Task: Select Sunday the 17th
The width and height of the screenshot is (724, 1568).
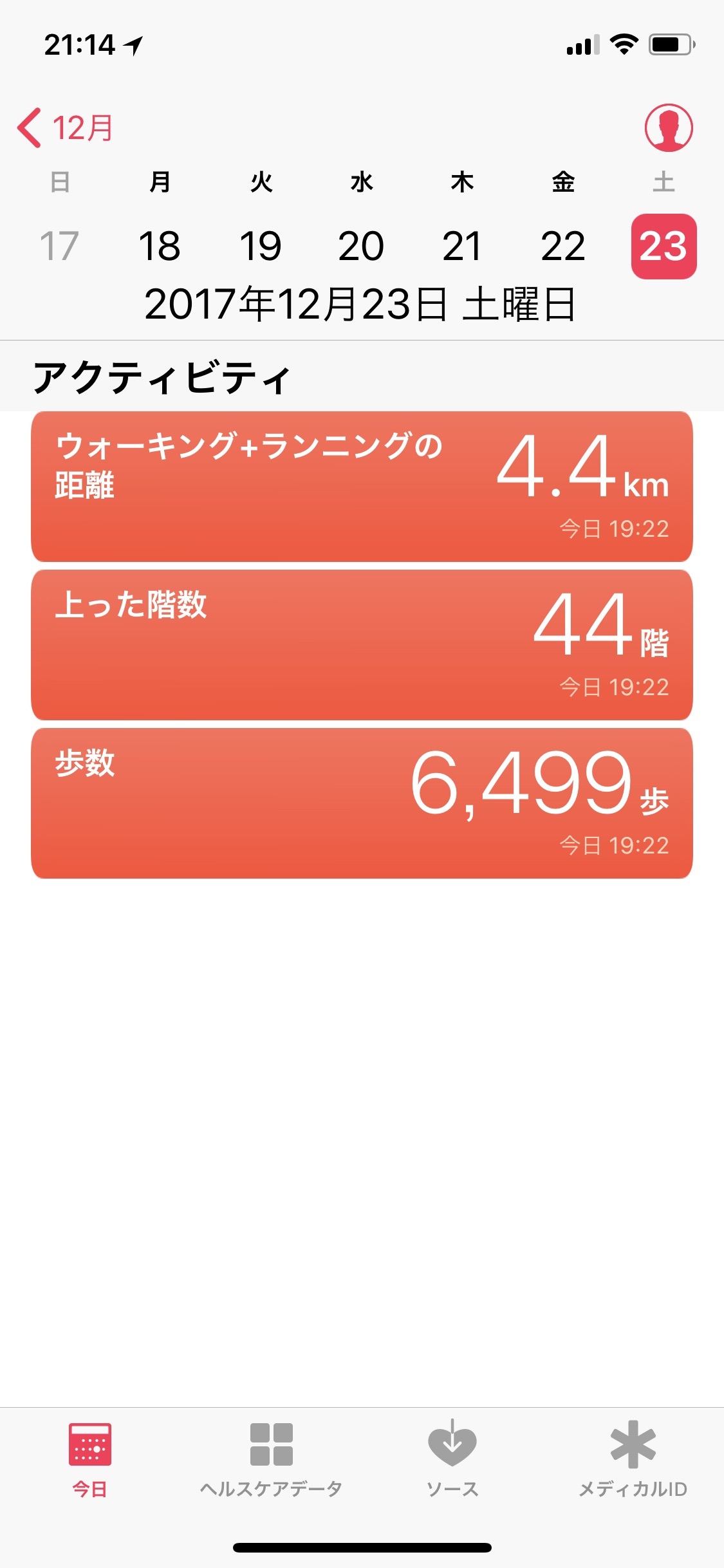Action: [59, 246]
